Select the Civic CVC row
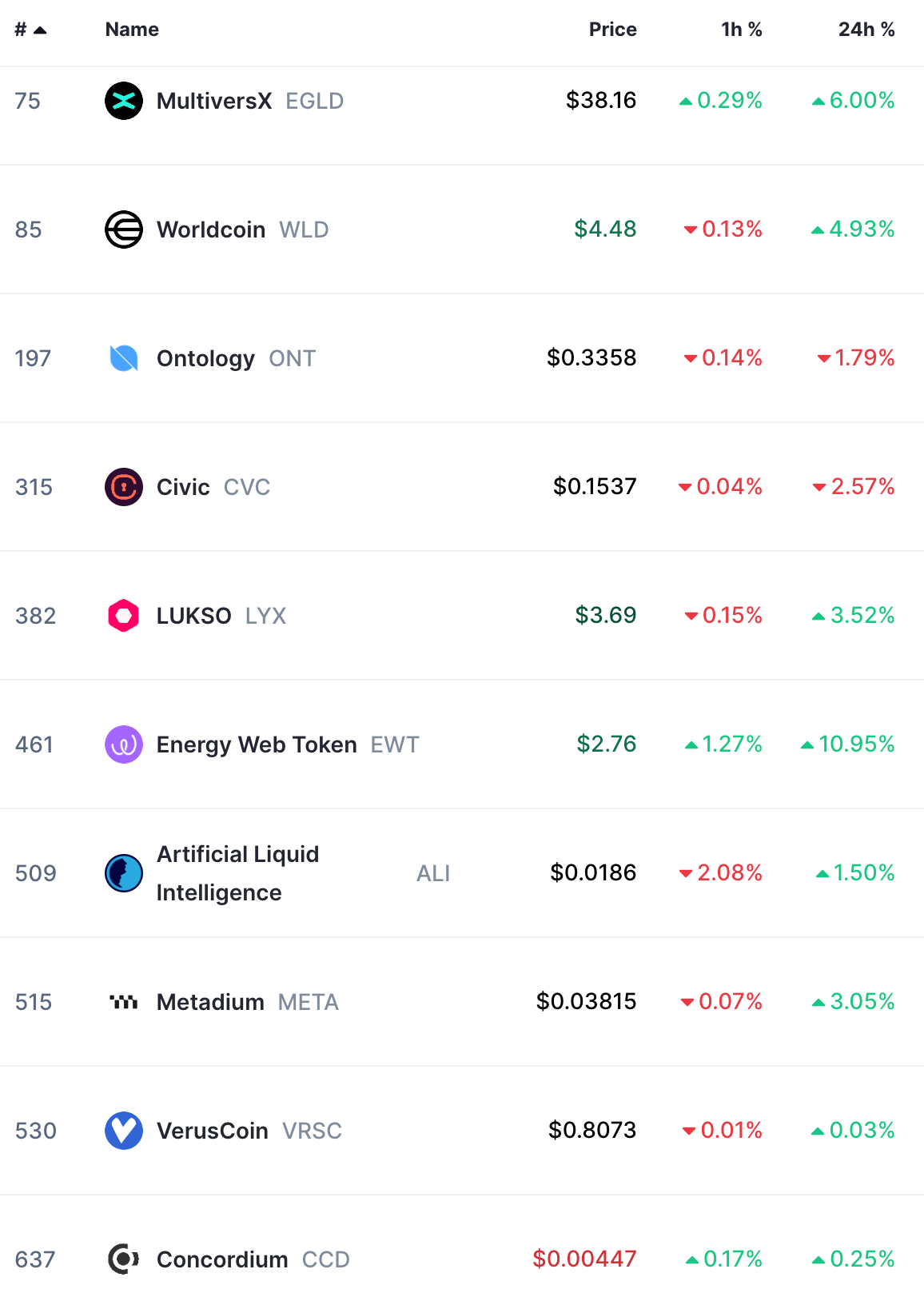Screen dimensions: 924x1297 tap(183, 487)
